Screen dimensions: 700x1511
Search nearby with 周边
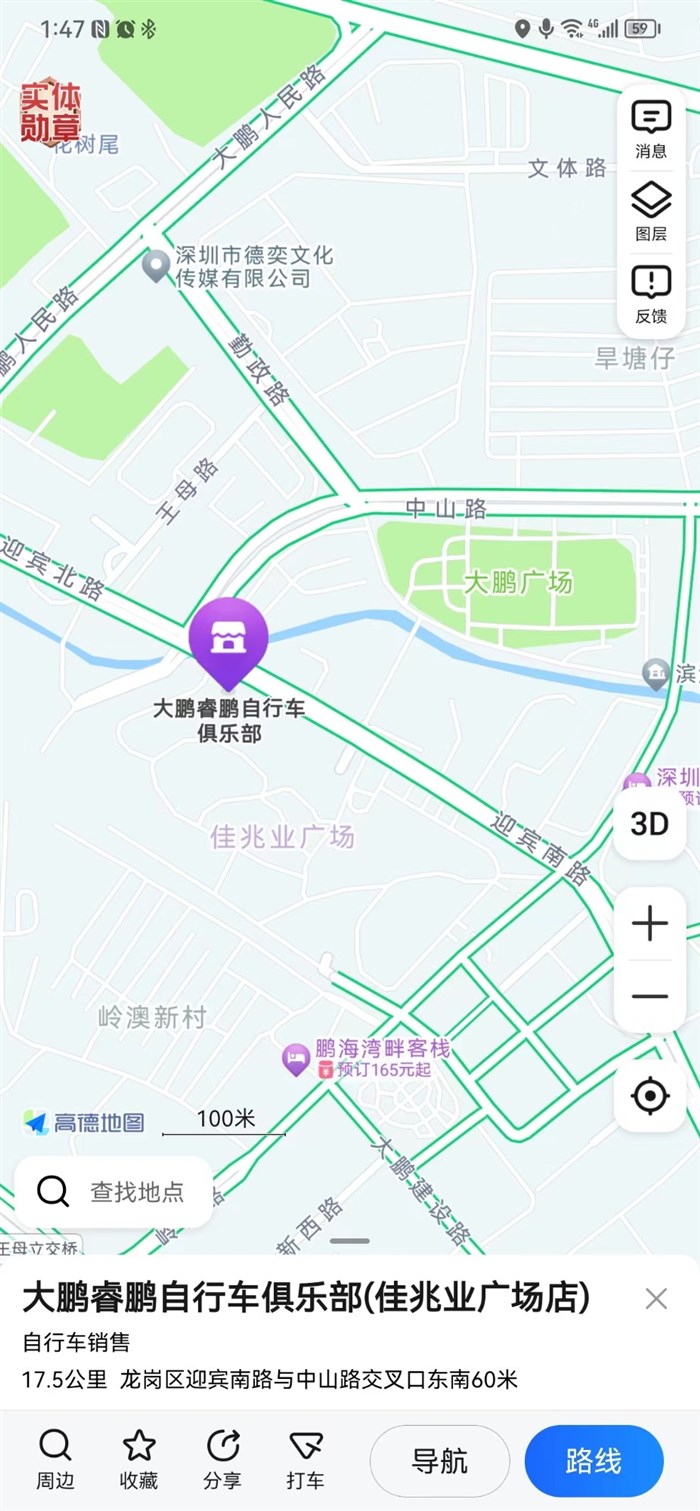[55, 1459]
